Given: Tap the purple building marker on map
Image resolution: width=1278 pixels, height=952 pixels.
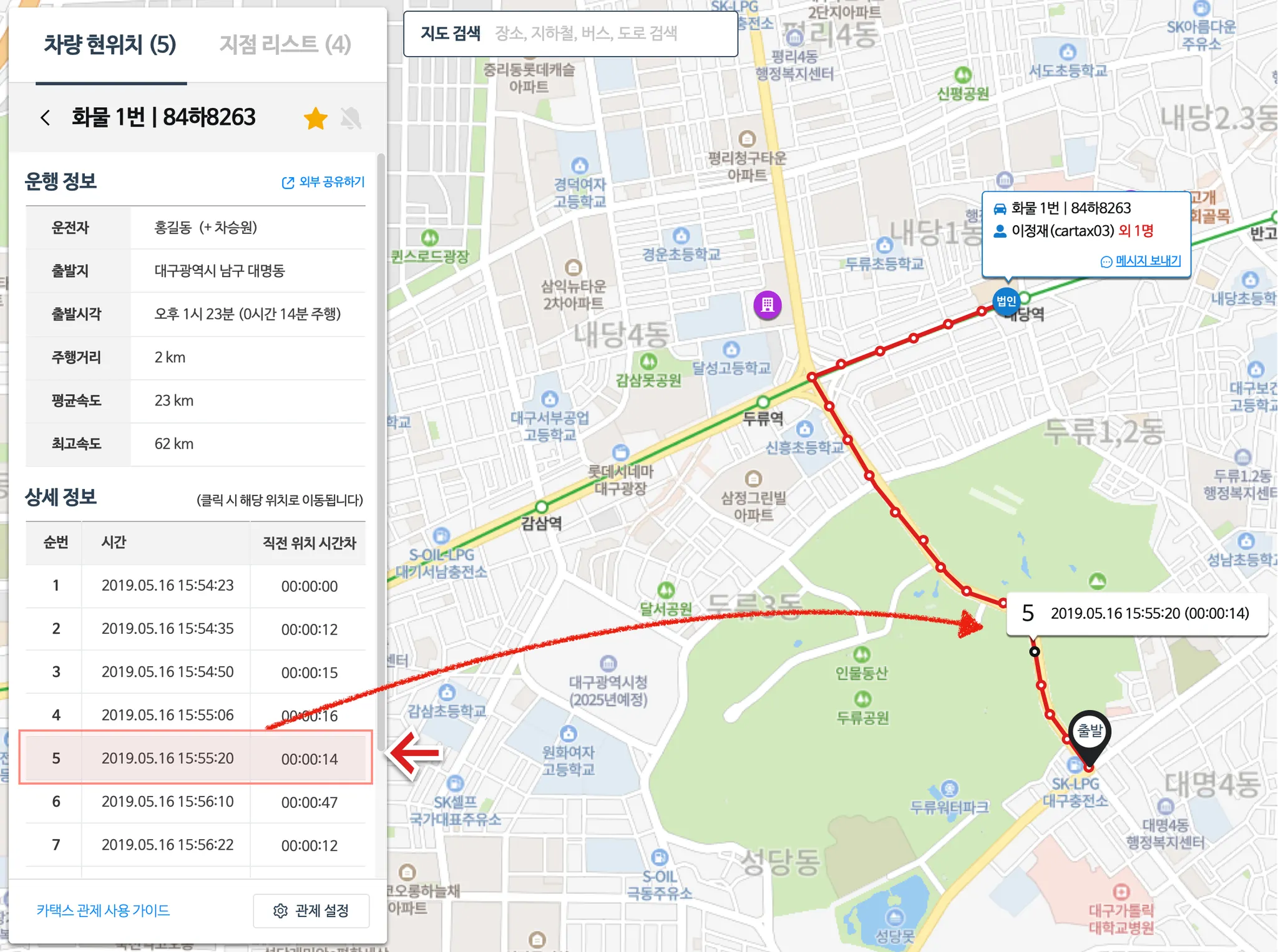Looking at the screenshot, I should 768,304.
